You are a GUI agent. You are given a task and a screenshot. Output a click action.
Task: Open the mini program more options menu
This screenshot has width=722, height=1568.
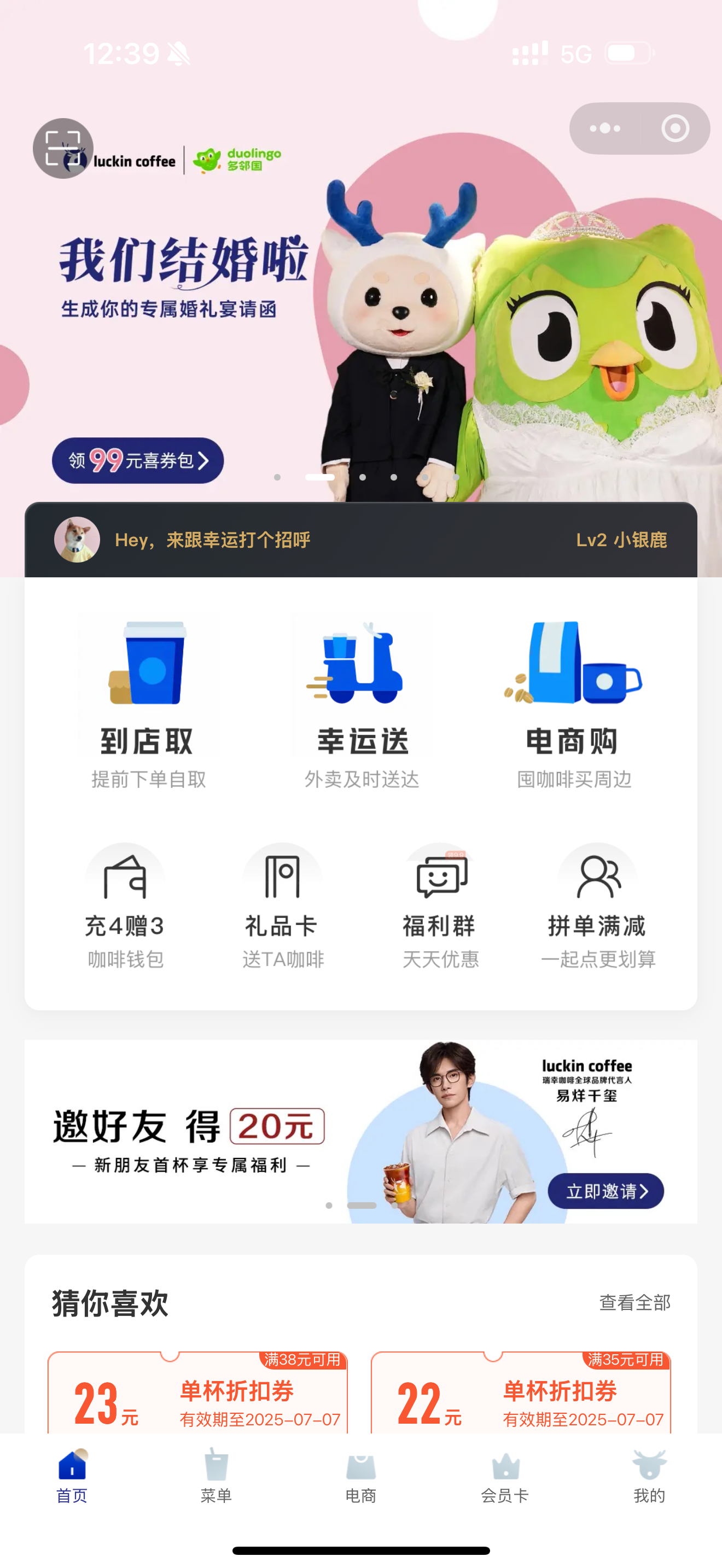604,128
